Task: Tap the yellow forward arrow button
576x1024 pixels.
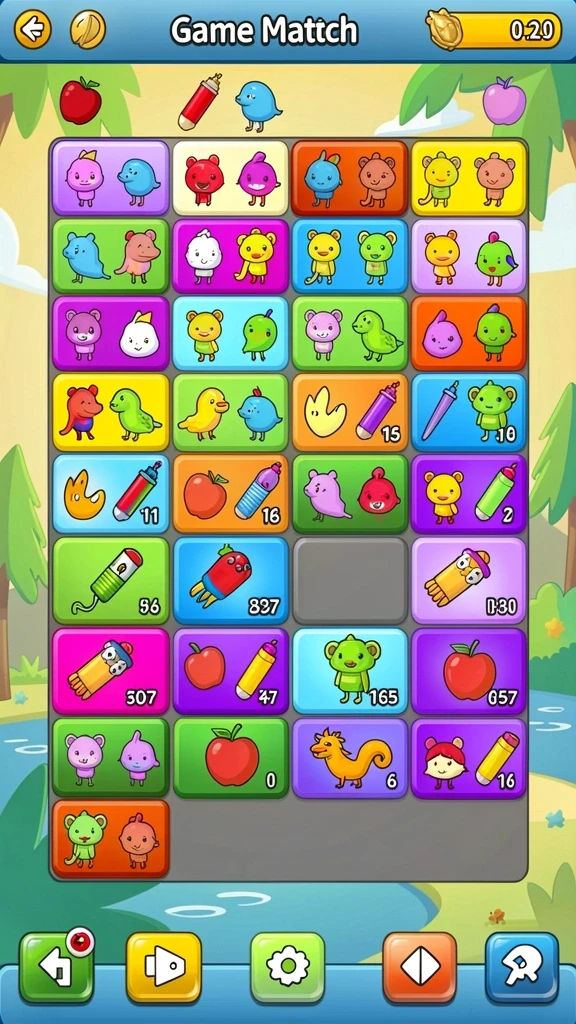Action: point(164,967)
